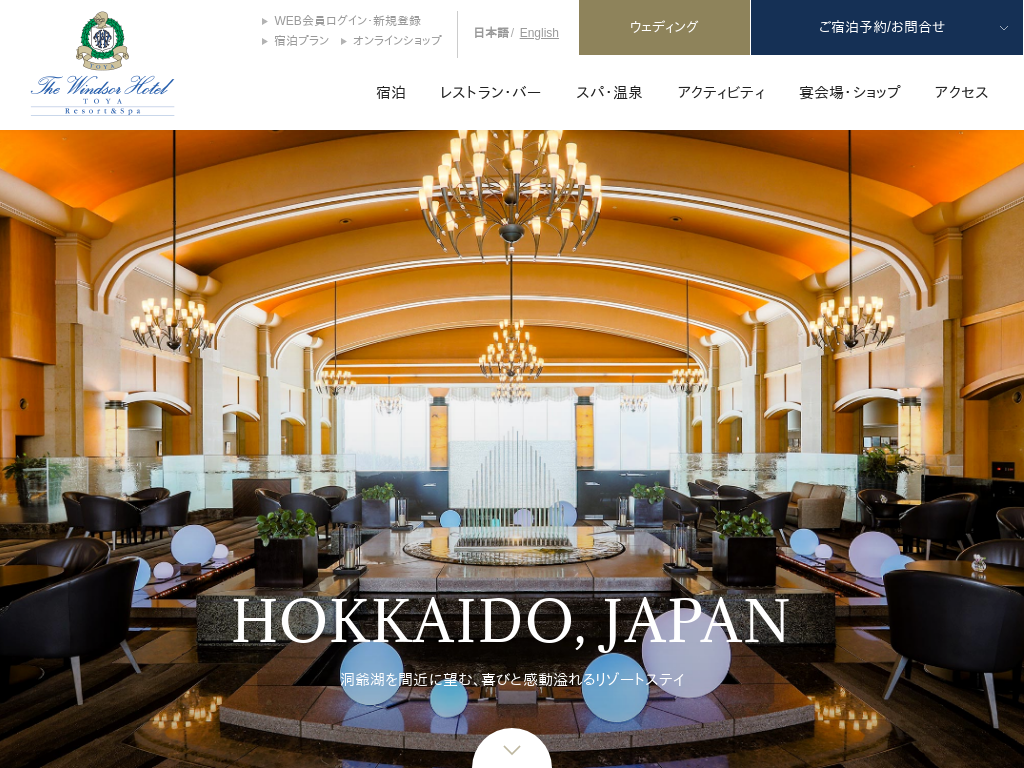This screenshot has height=768, width=1024.
Task: Open アクセス page
Action: click(961, 92)
